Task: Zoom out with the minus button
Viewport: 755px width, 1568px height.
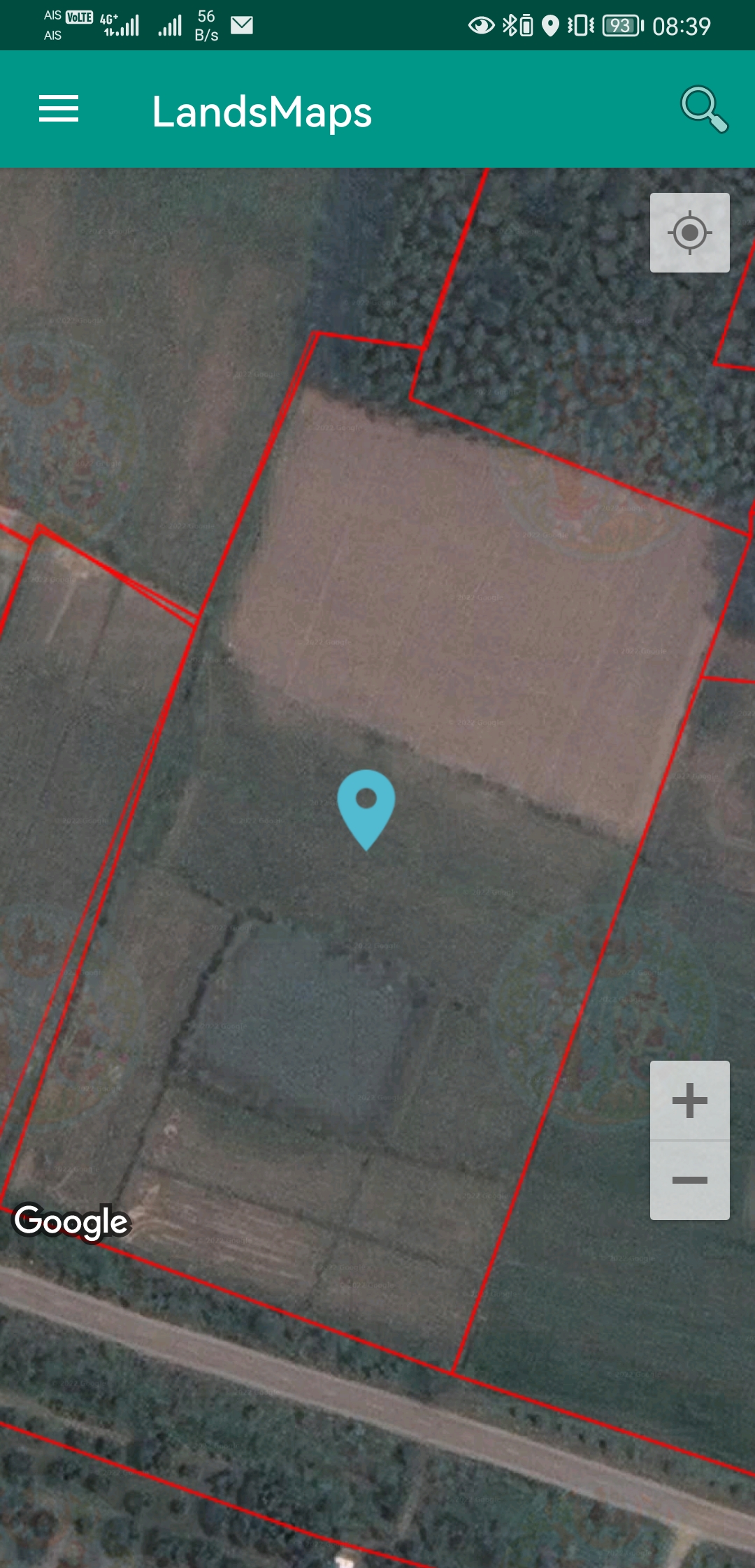Action: pos(690,1181)
